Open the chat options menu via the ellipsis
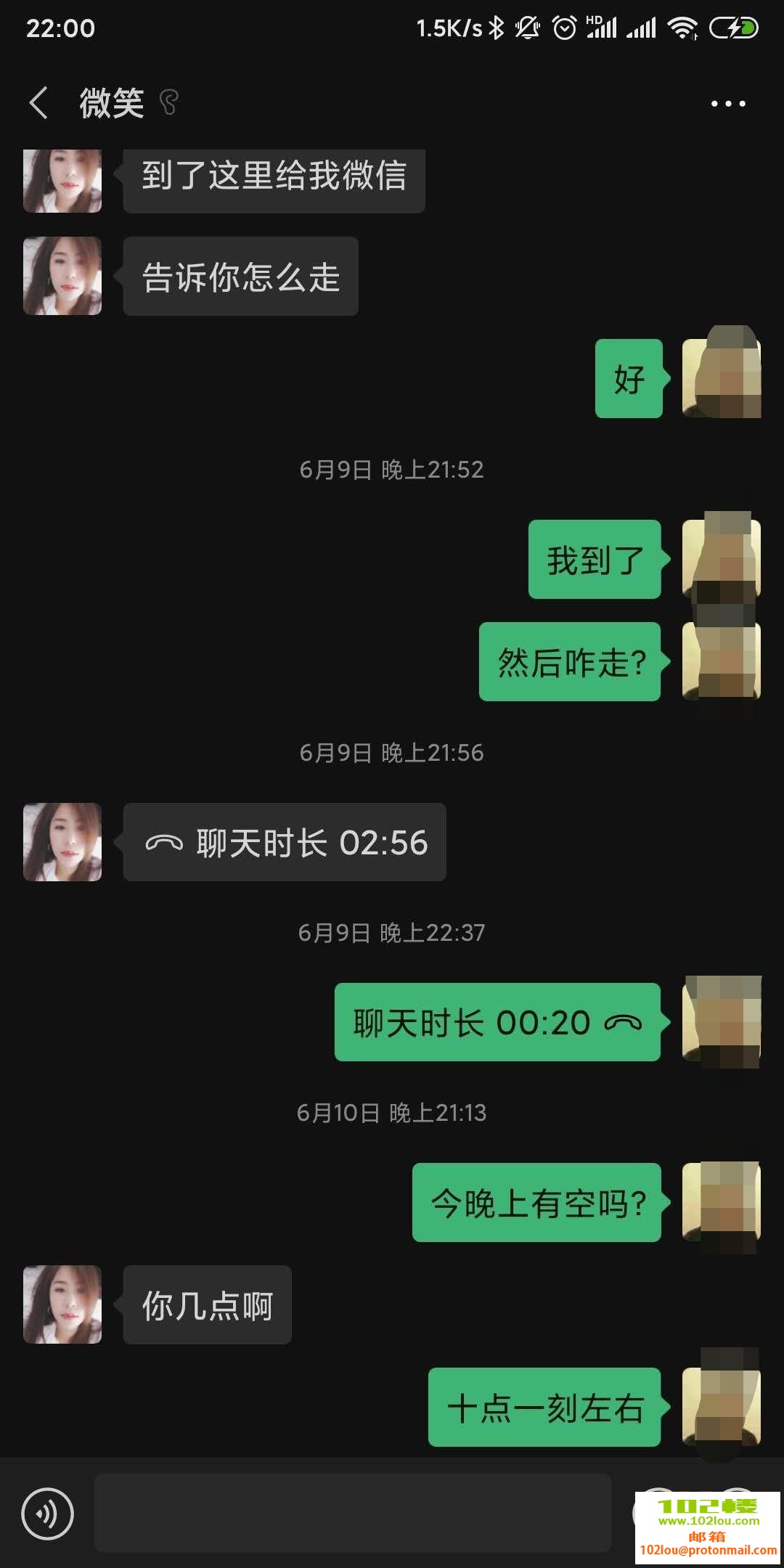The image size is (784, 1568). [728, 103]
